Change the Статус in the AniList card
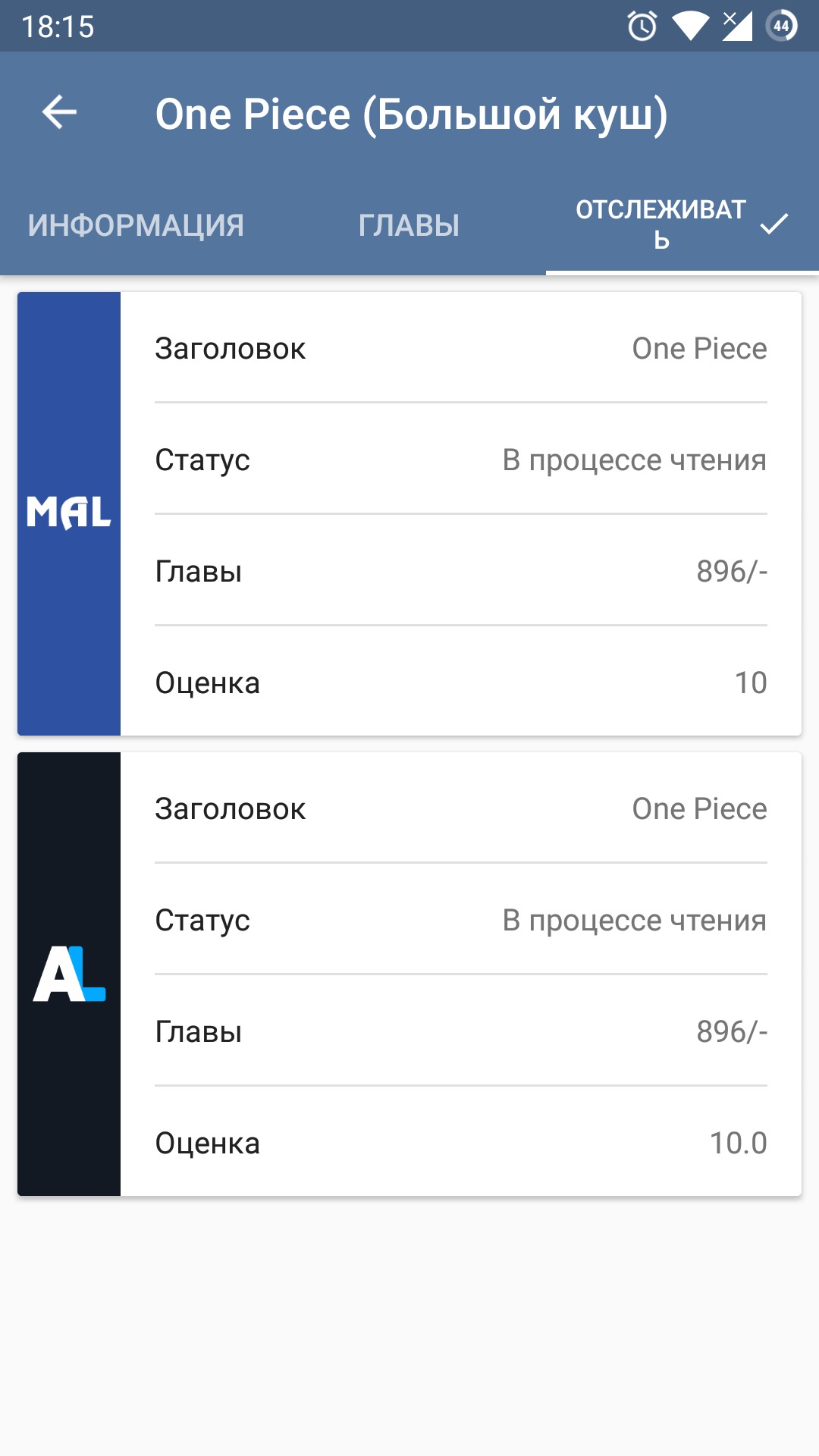 coord(460,920)
